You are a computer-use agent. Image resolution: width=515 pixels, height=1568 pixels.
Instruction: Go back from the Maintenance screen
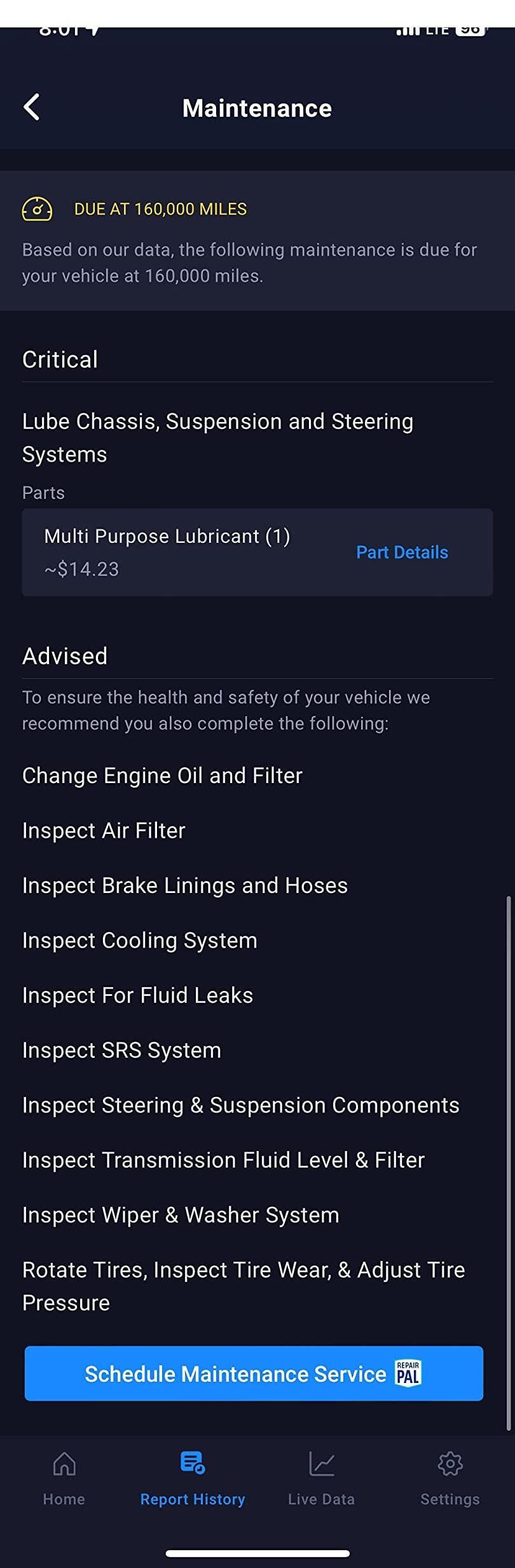pyautogui.click(x=32, y=107)
